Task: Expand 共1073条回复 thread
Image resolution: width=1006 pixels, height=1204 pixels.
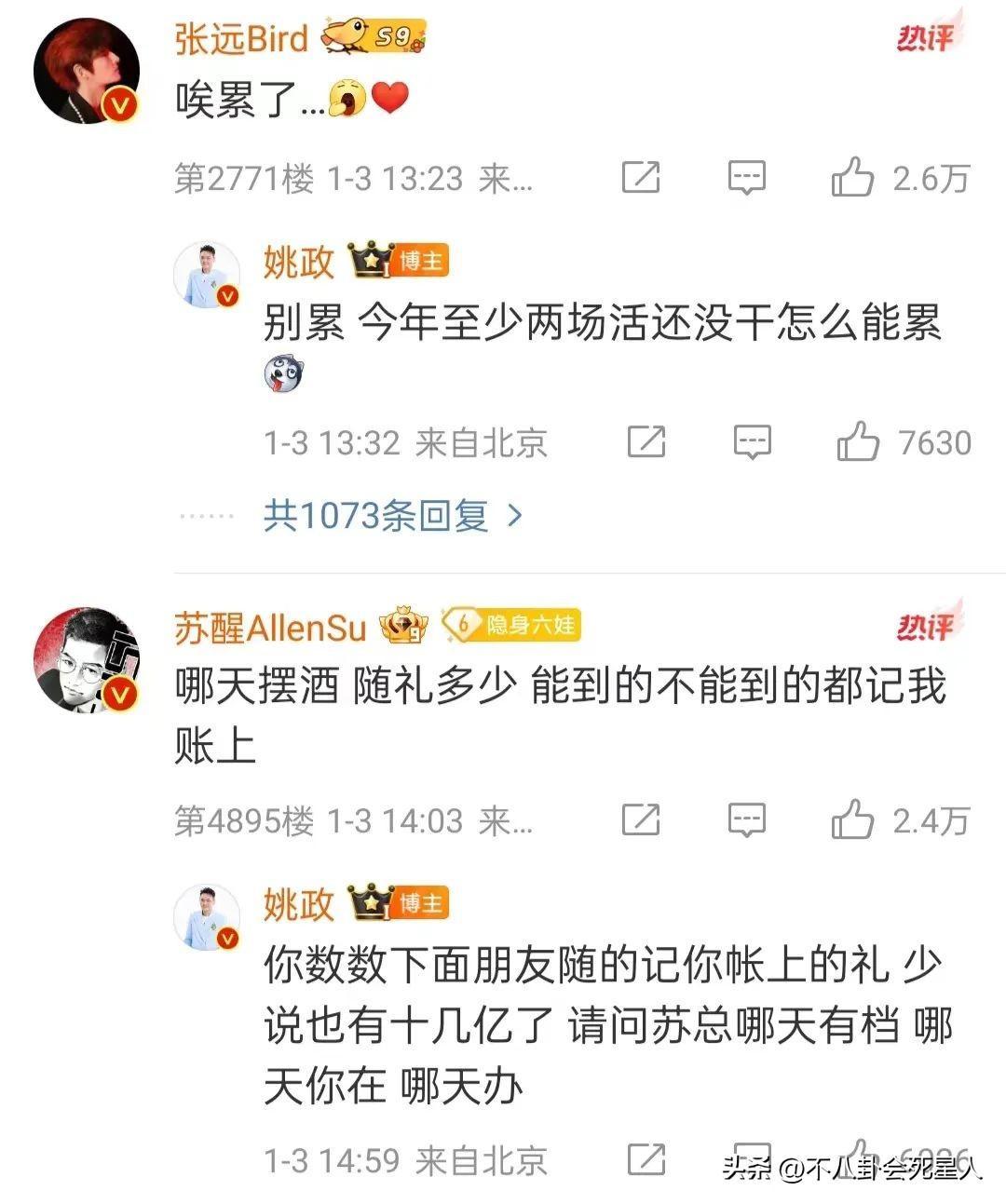Action: [x=392, y=515]
